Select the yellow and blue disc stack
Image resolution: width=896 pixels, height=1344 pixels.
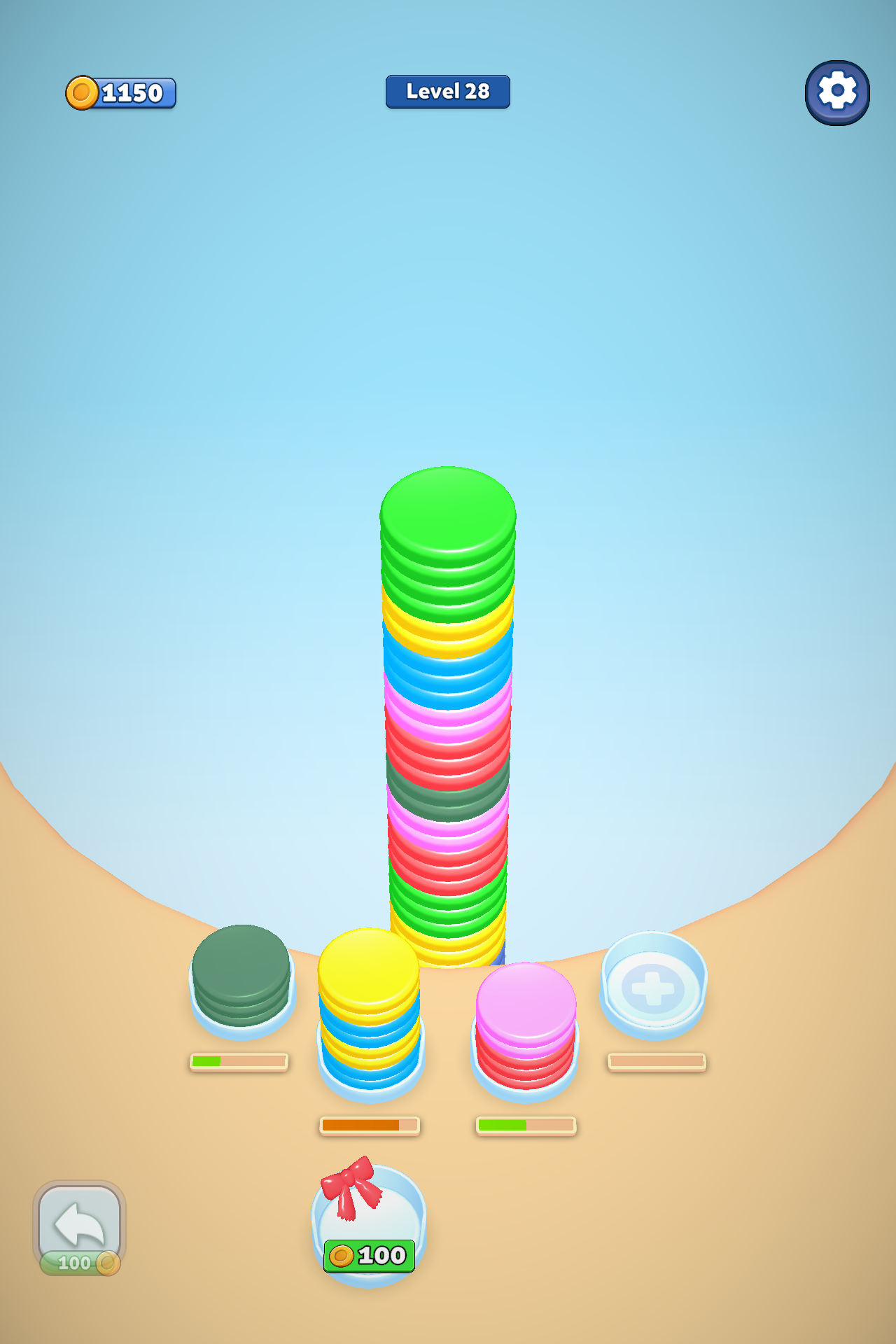click(x=370, y=1008)
